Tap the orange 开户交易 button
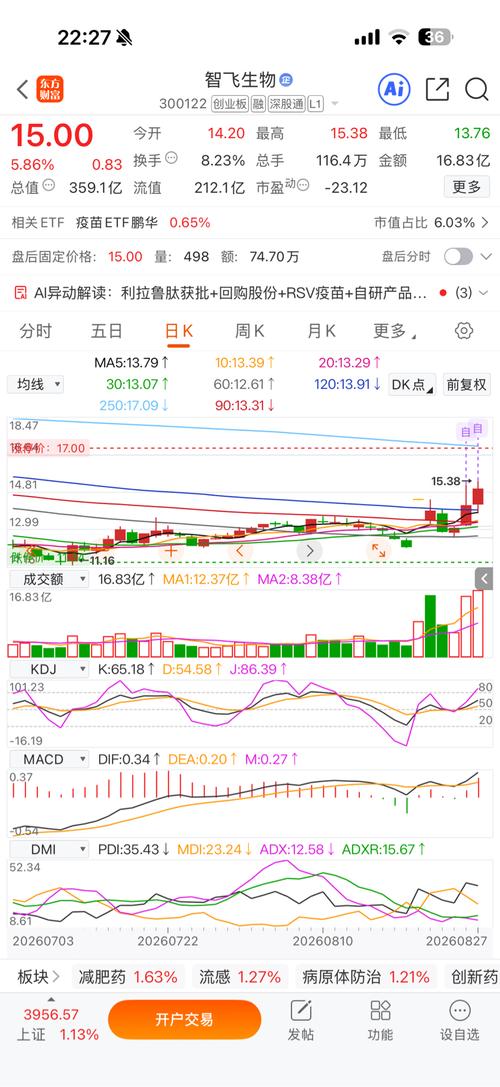 click(x=184, y=1019)
